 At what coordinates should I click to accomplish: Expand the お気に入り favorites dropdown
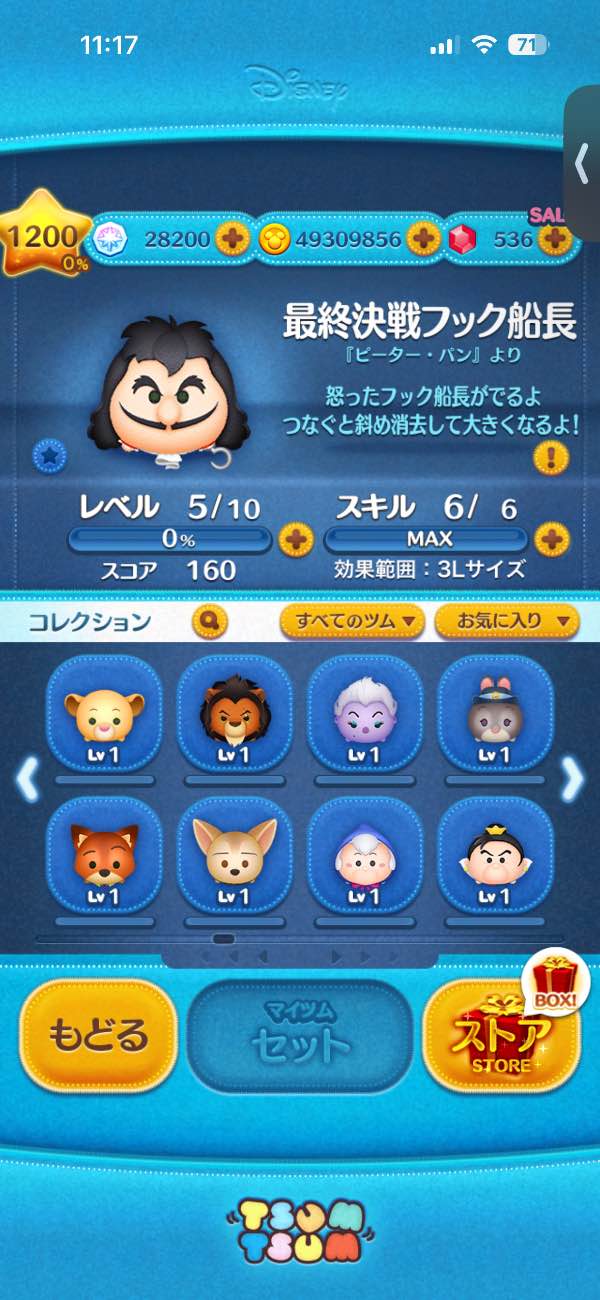(x=505, y=622)
